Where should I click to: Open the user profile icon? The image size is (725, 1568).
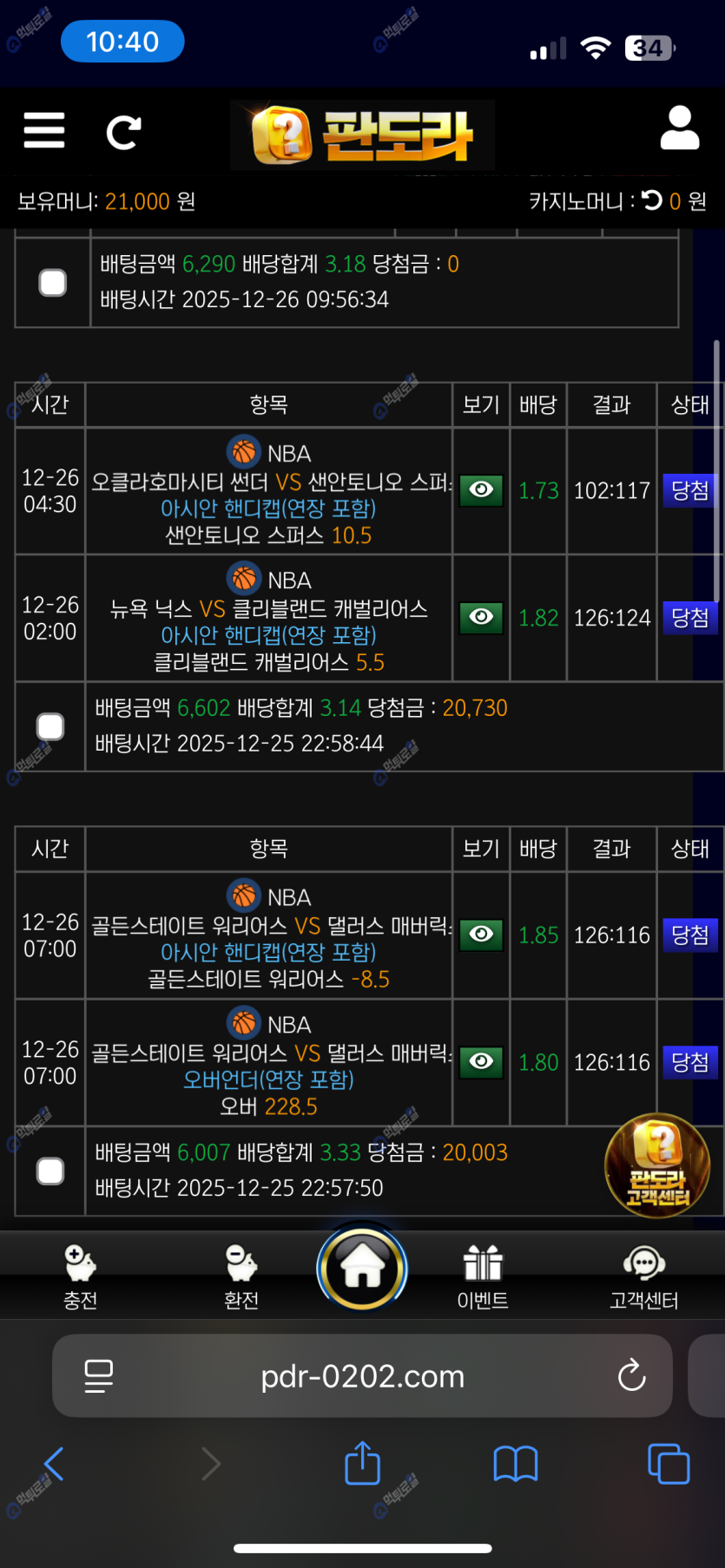pyautogui.click(x=679, y=129)
